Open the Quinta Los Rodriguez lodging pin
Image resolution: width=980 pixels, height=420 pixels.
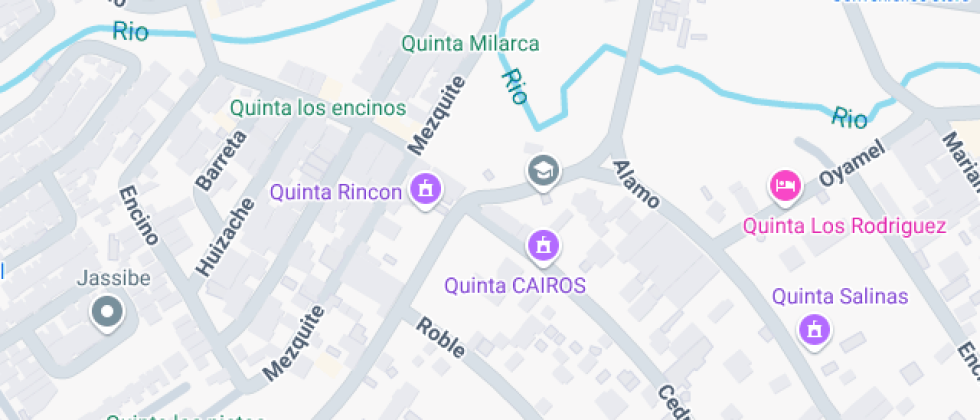click(786, 186)
